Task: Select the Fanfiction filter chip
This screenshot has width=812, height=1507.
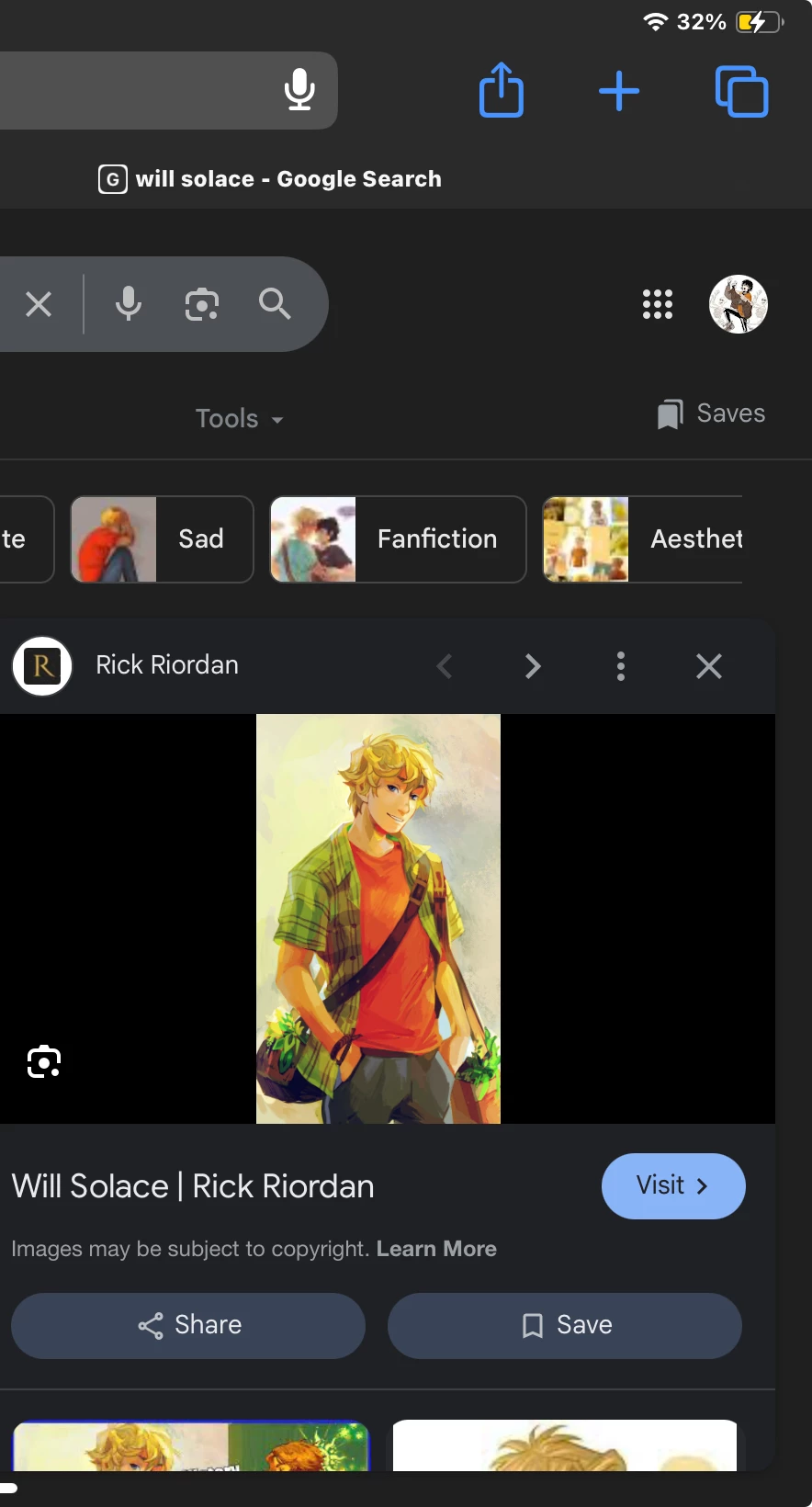Action: [x=398, y=539]
